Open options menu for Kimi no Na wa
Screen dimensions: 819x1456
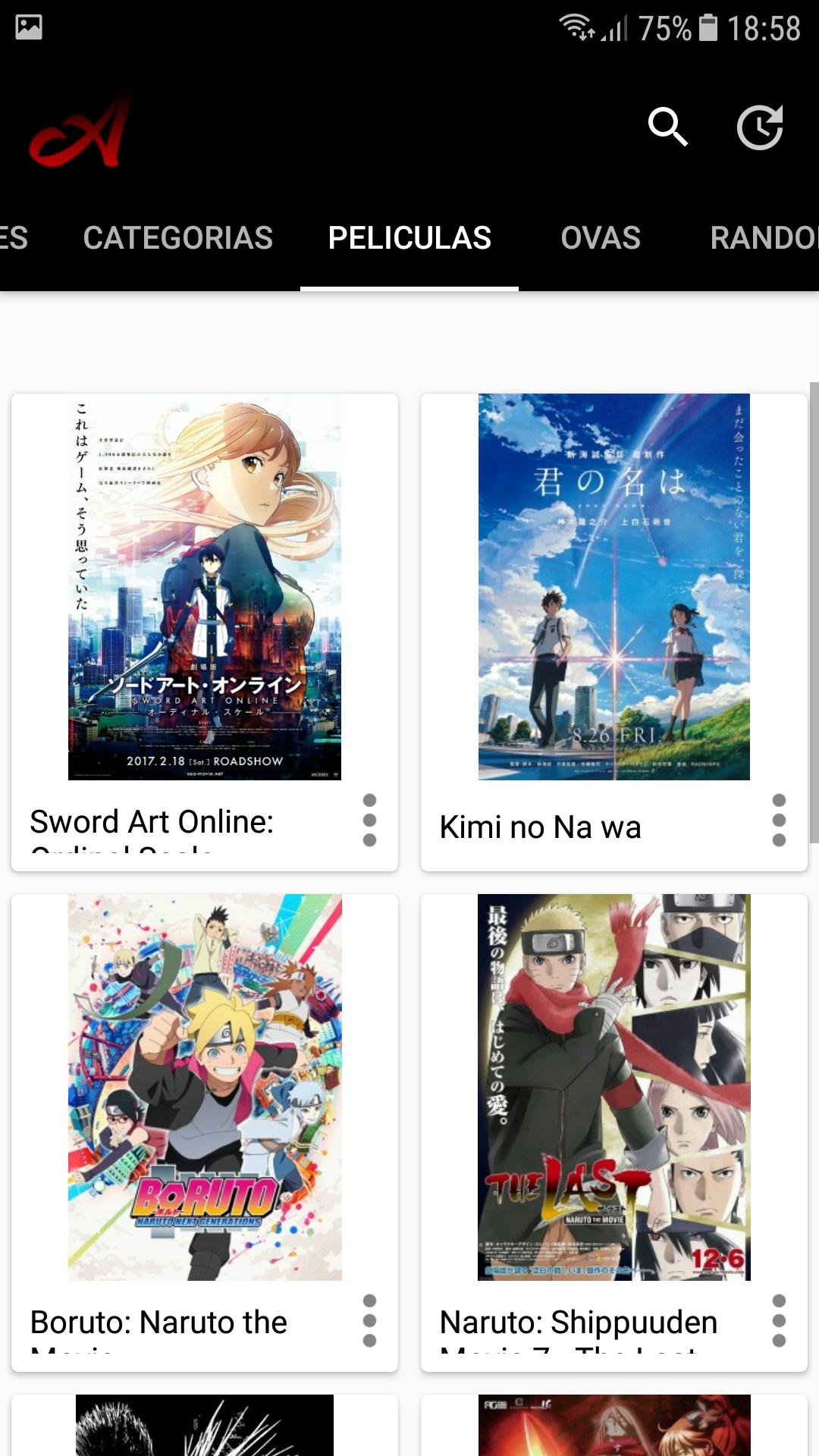[x=779, y=821]
